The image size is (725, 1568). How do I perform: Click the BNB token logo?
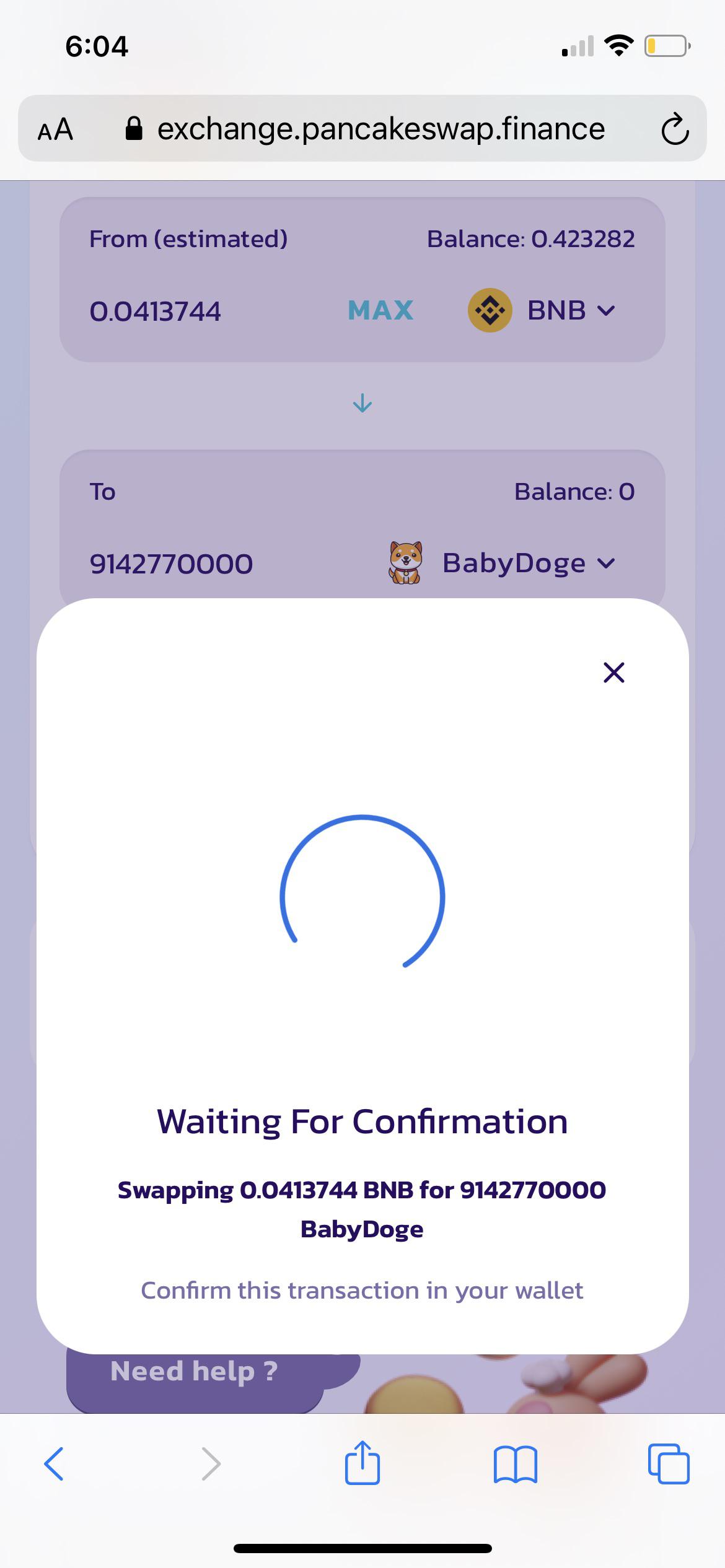[490, 310]
